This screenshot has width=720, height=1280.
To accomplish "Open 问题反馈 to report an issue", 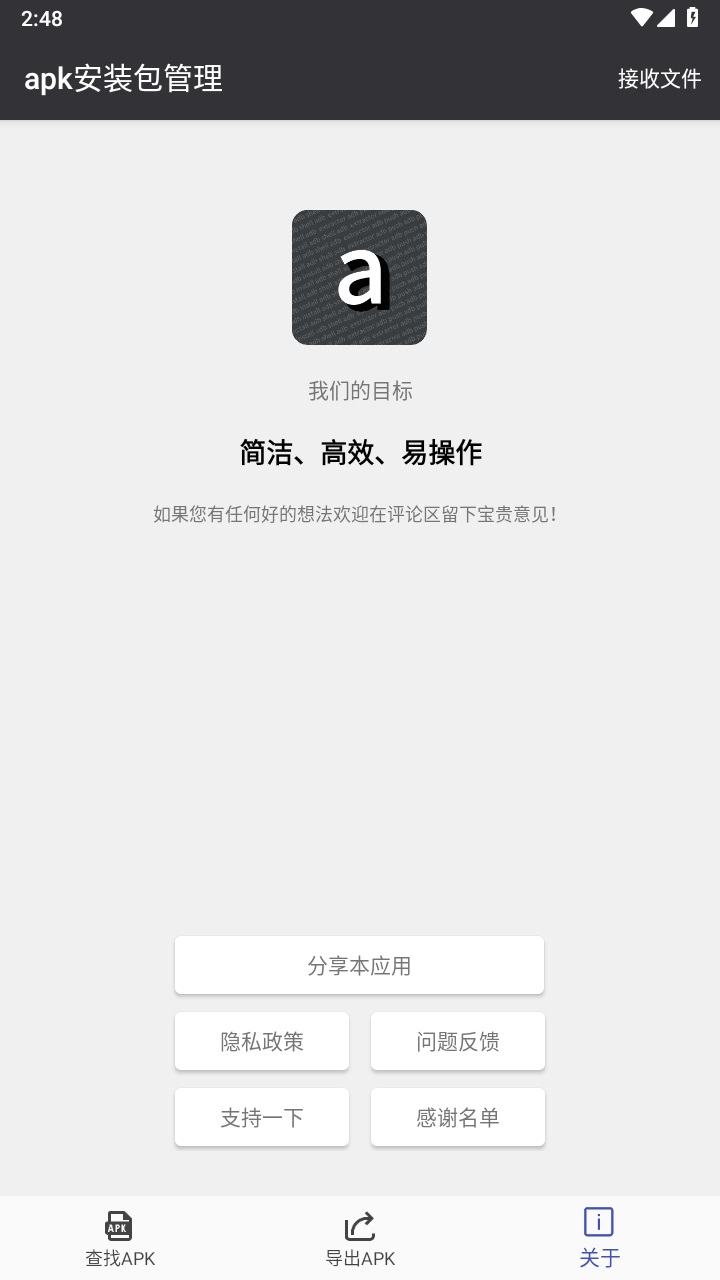I will (x=458, y=1042).
